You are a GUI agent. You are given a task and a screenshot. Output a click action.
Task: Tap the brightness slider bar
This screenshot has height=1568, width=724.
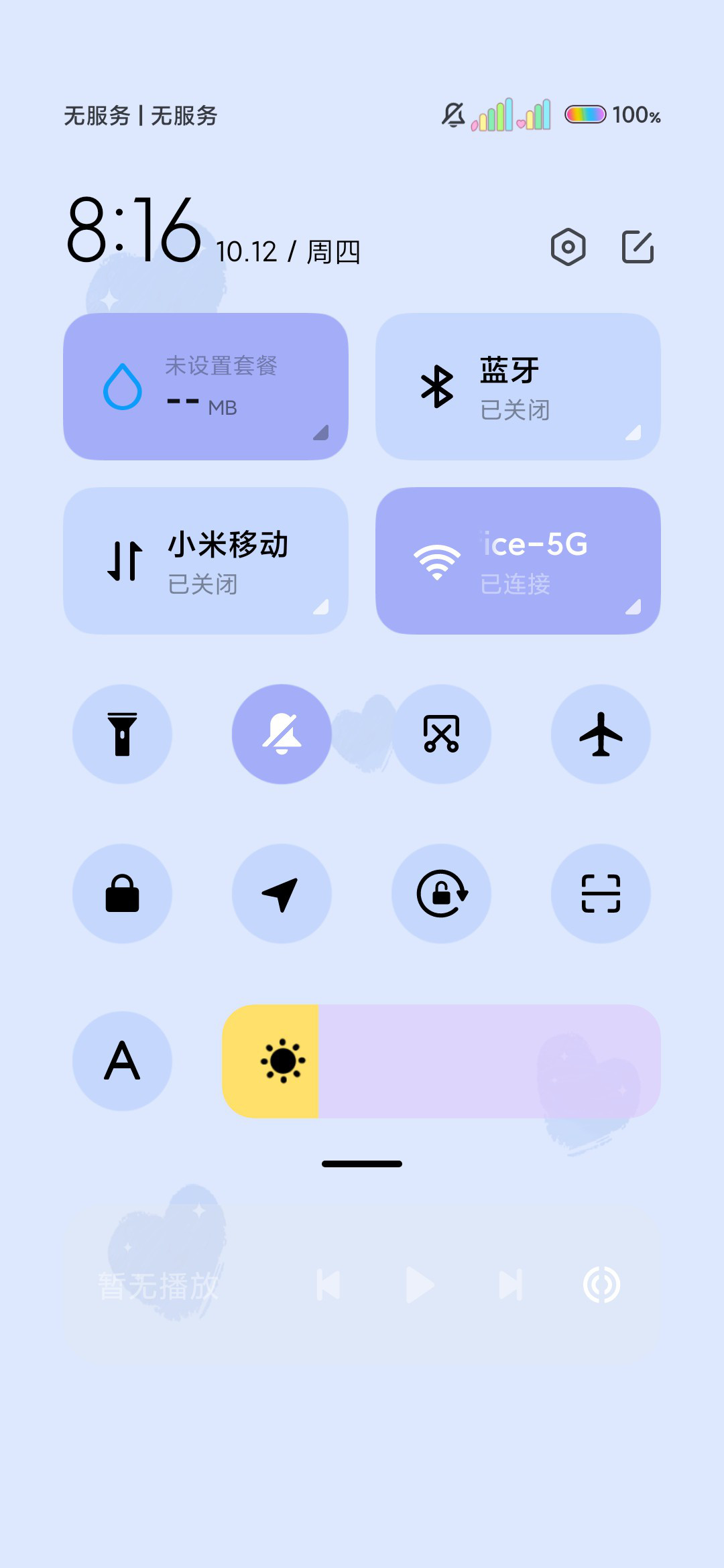(441, 1061)
